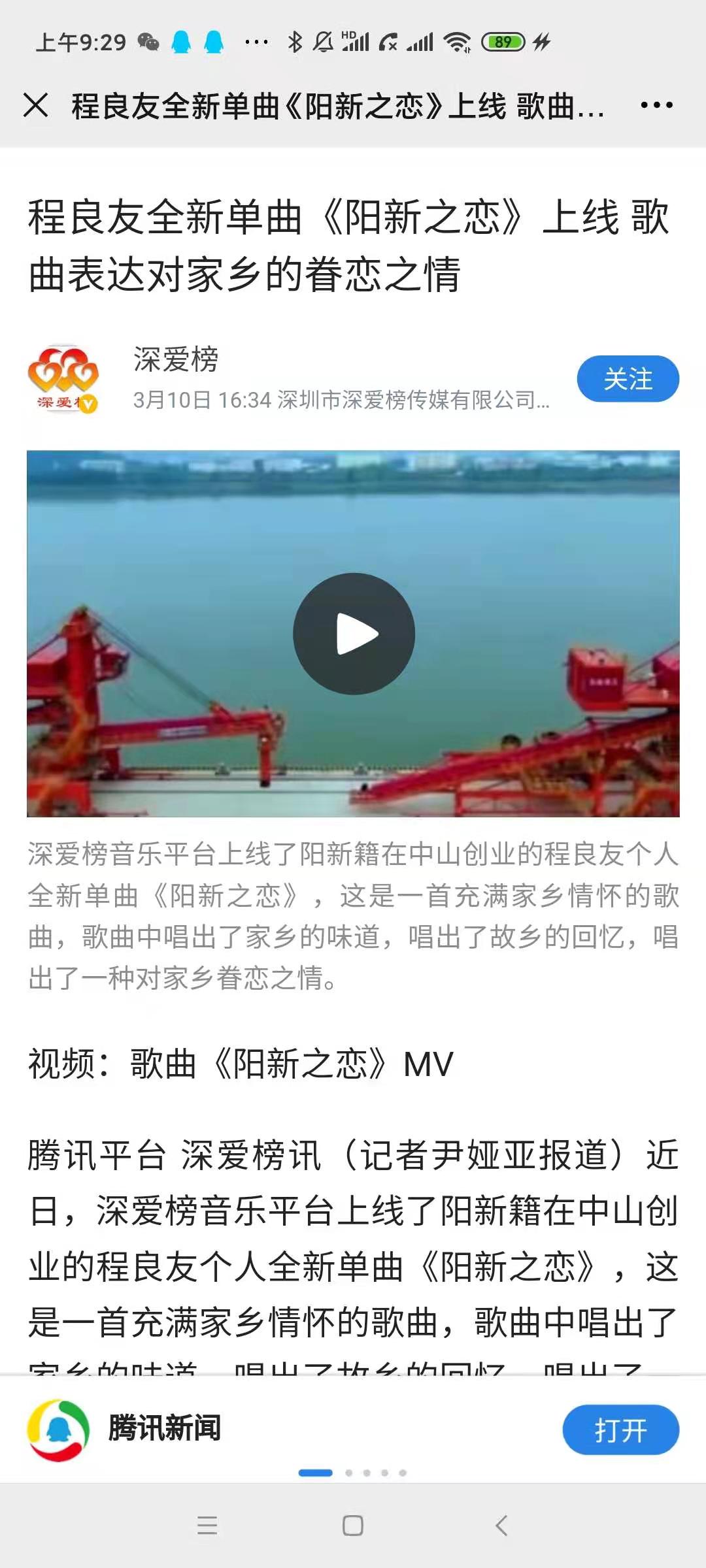Follow 深爱榜 with the 关注 button
706x1568 pixels.
point(628,379)
